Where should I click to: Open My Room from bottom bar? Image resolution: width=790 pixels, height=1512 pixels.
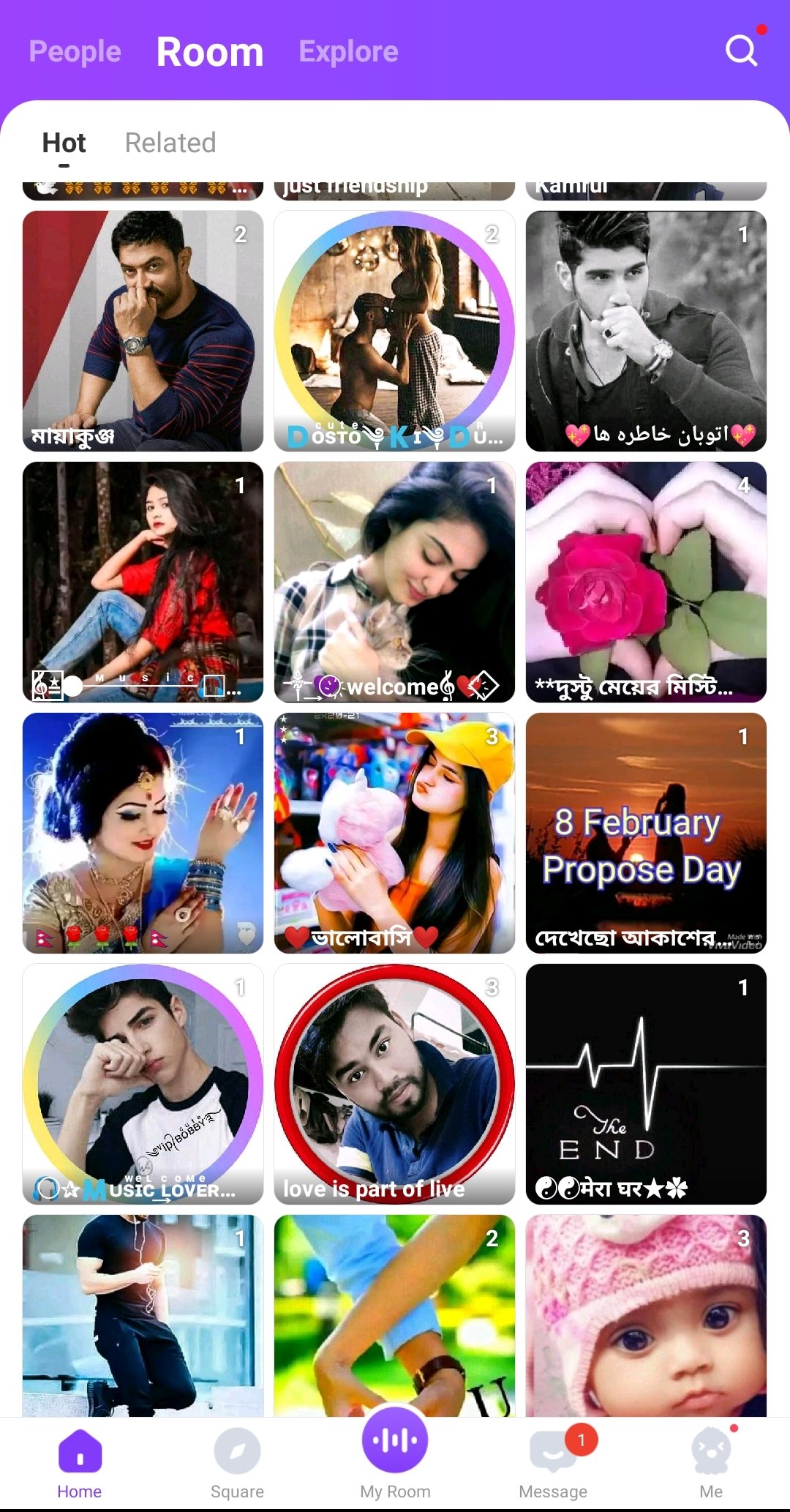pyautogui.click(x=395, y=1456)
